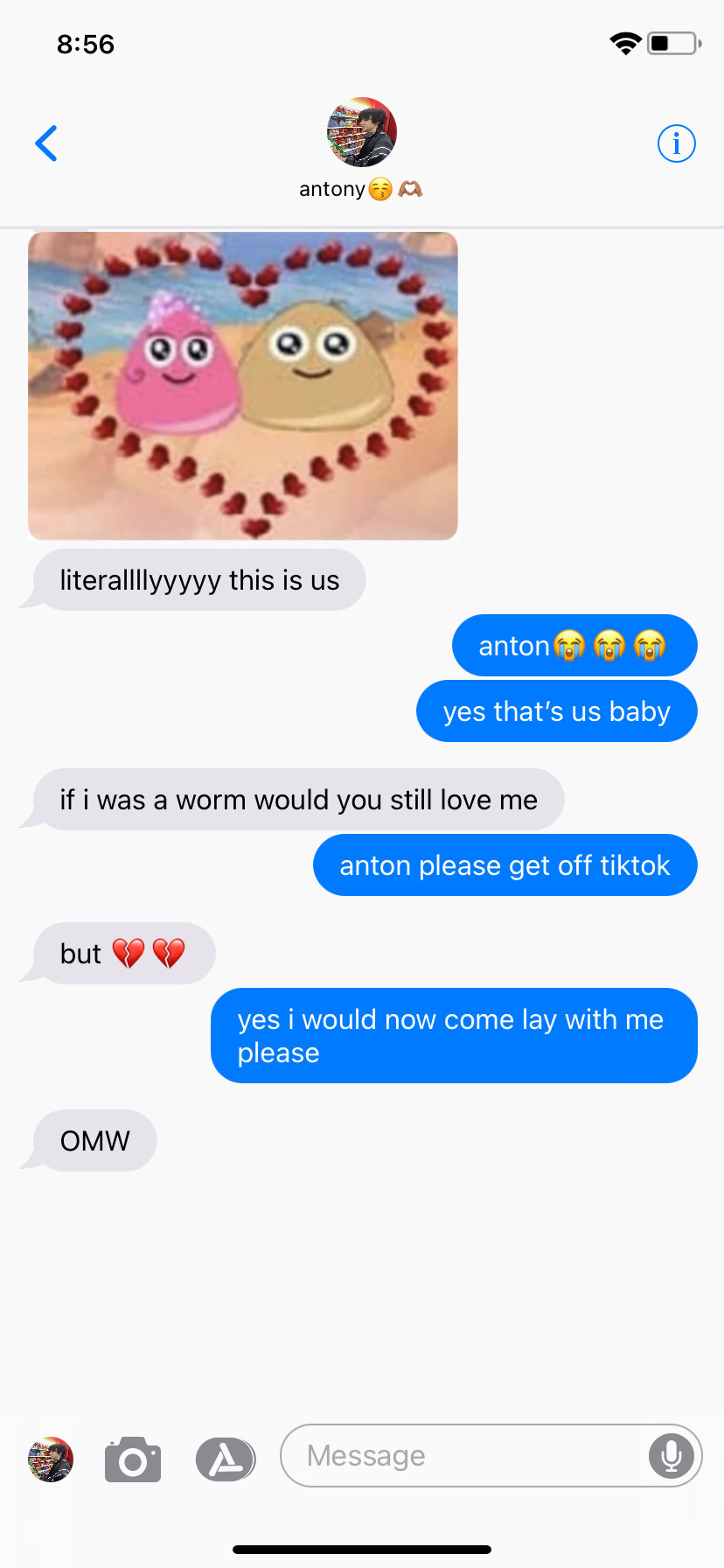
Task: Open the App Store apps drawer
Action: [x=226, y=1459]
